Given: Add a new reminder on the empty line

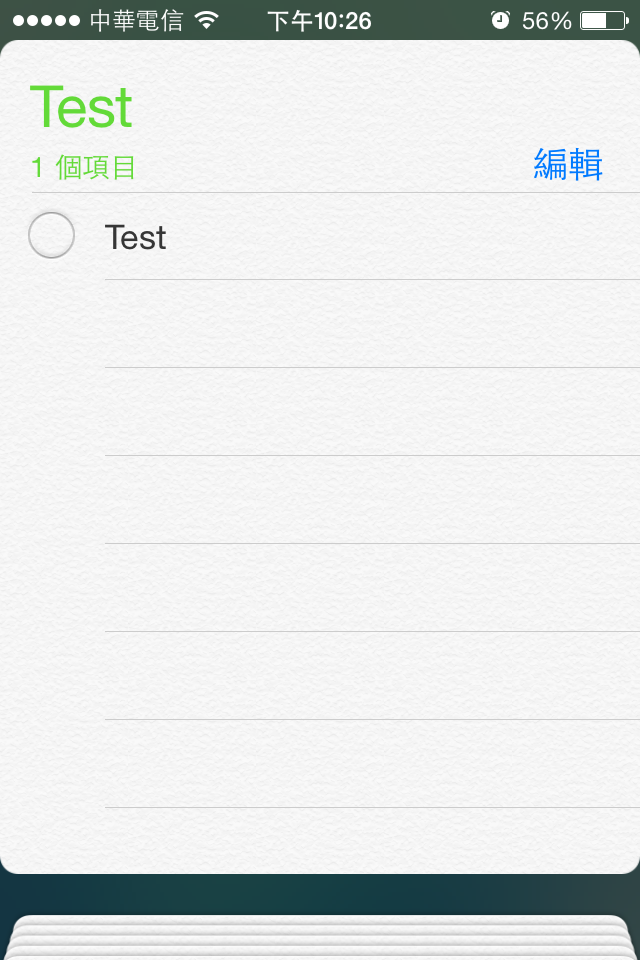Looking at the screenshot, I should 370,324.
